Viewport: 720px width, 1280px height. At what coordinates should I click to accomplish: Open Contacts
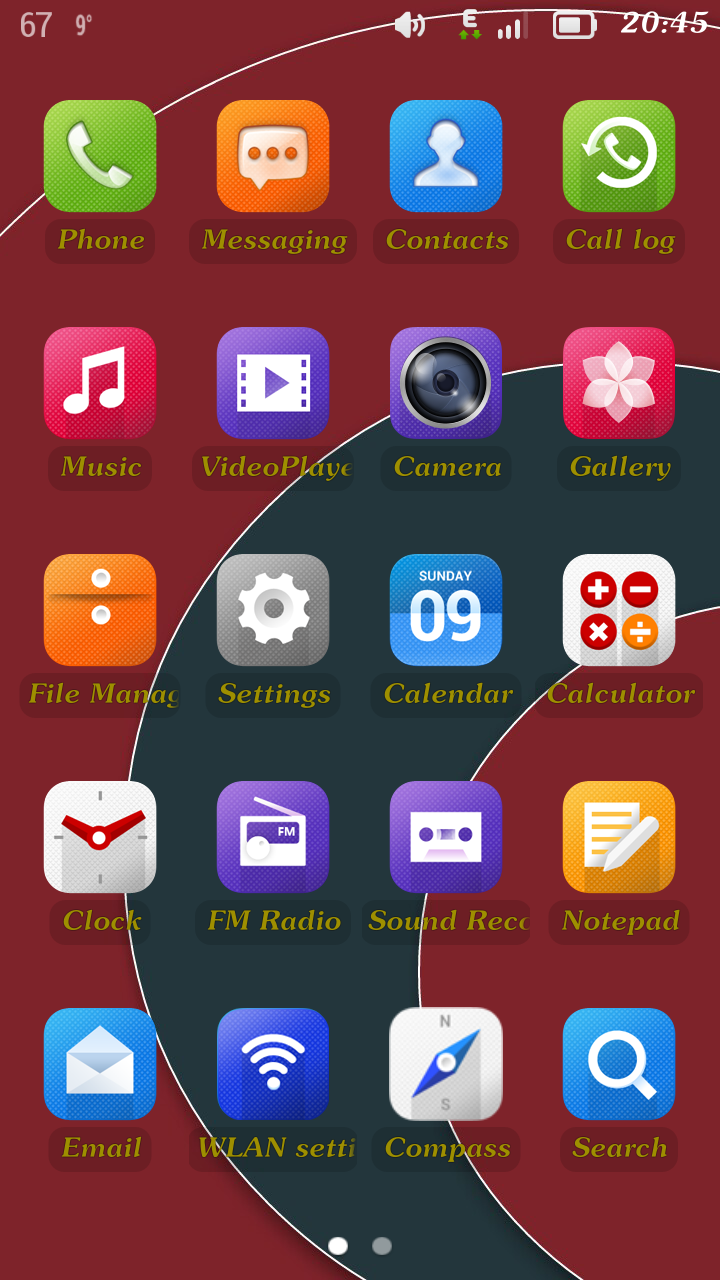446,156
